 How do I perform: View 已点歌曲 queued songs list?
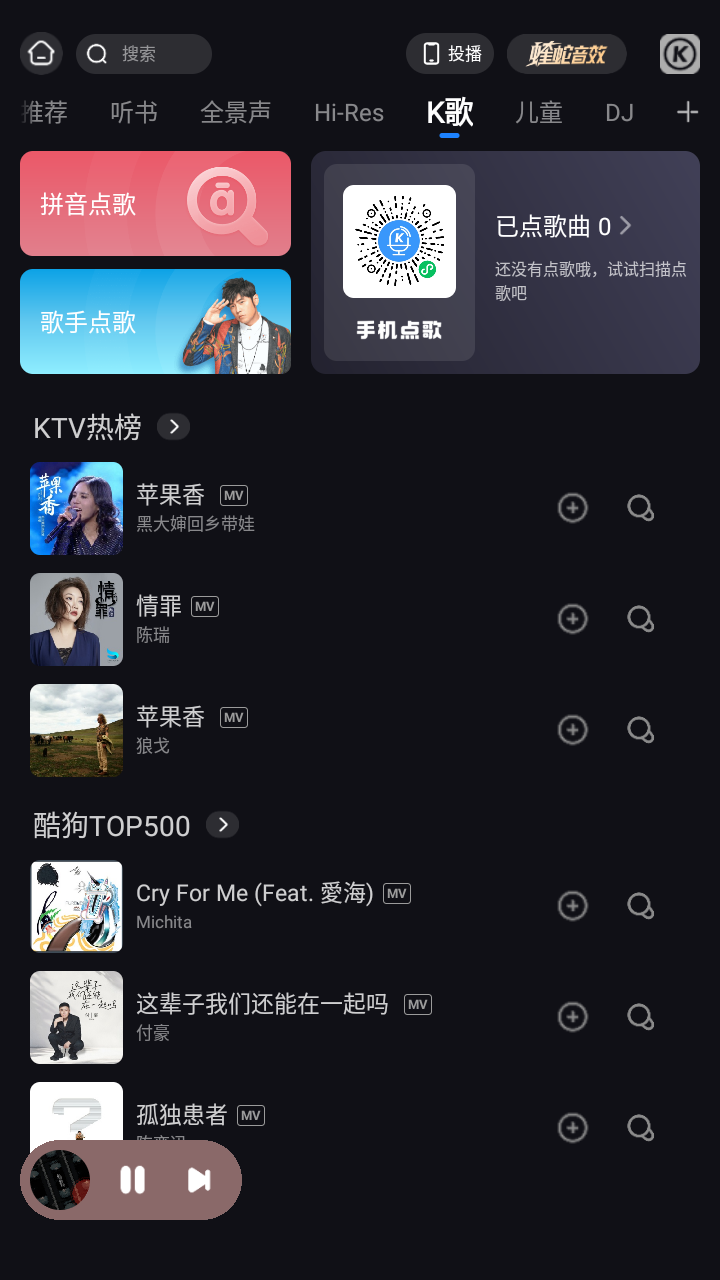click(x=564, y=227)
